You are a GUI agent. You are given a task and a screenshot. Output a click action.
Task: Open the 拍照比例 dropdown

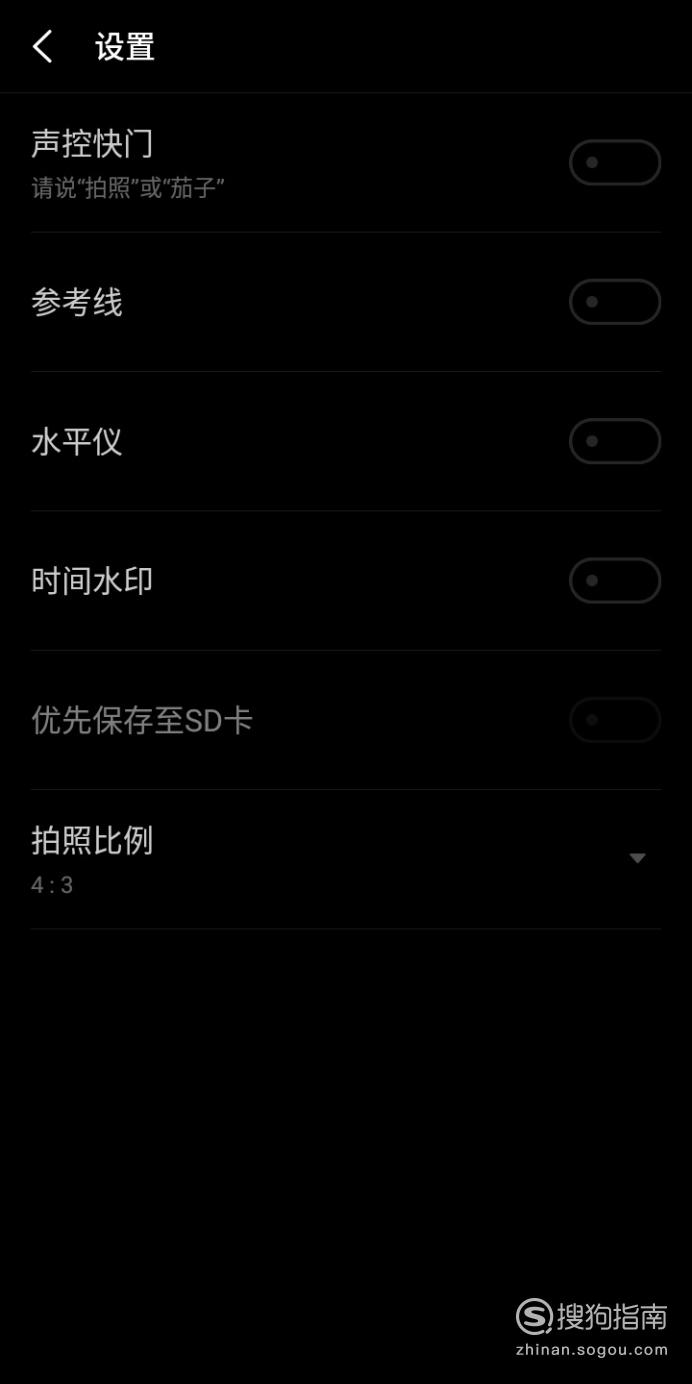click(x=346, y=859)
